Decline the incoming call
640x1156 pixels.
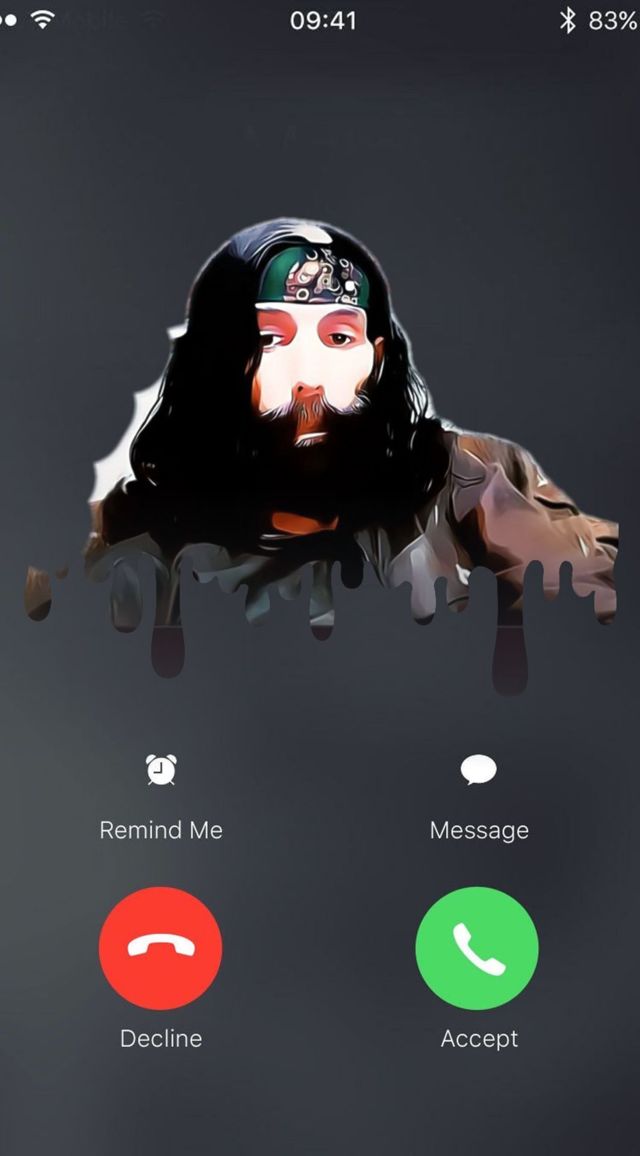pyautogui.click(x=161, y=948)
